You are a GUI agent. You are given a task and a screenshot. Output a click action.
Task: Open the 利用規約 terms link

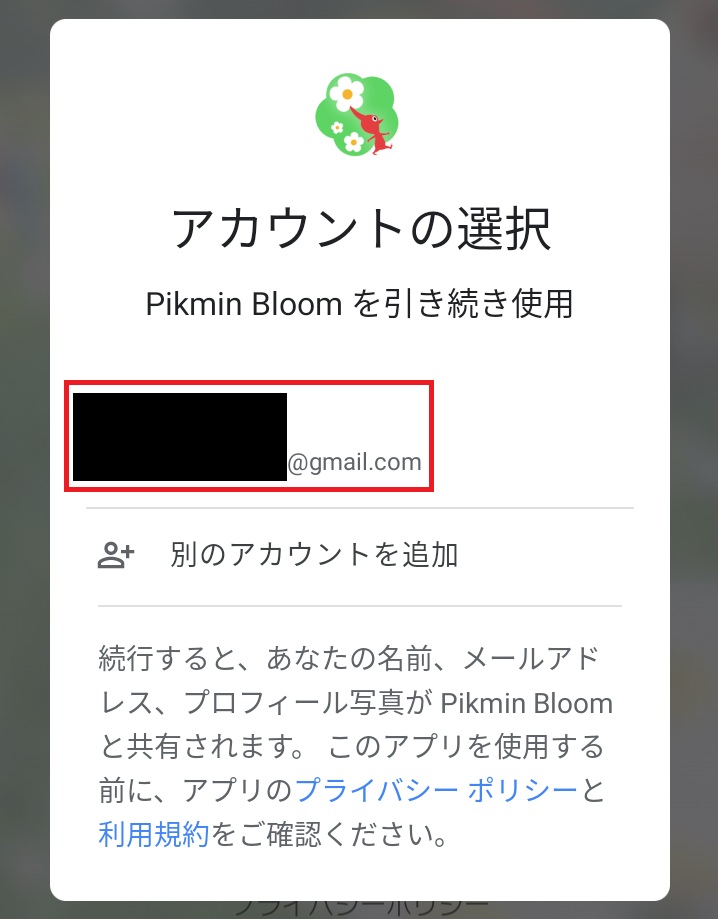[153, 834]
